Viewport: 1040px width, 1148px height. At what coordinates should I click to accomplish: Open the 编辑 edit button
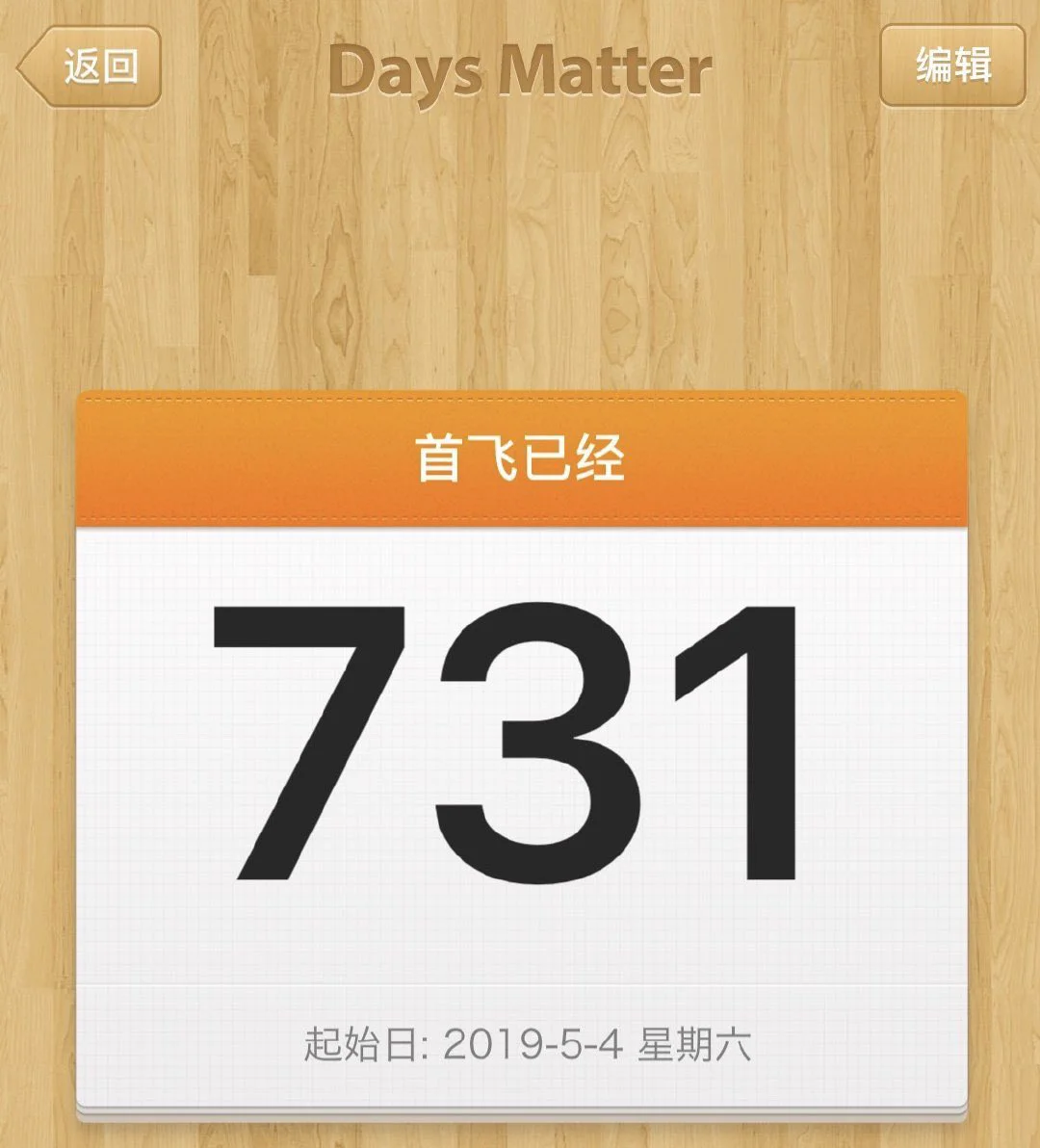point(951,66)
